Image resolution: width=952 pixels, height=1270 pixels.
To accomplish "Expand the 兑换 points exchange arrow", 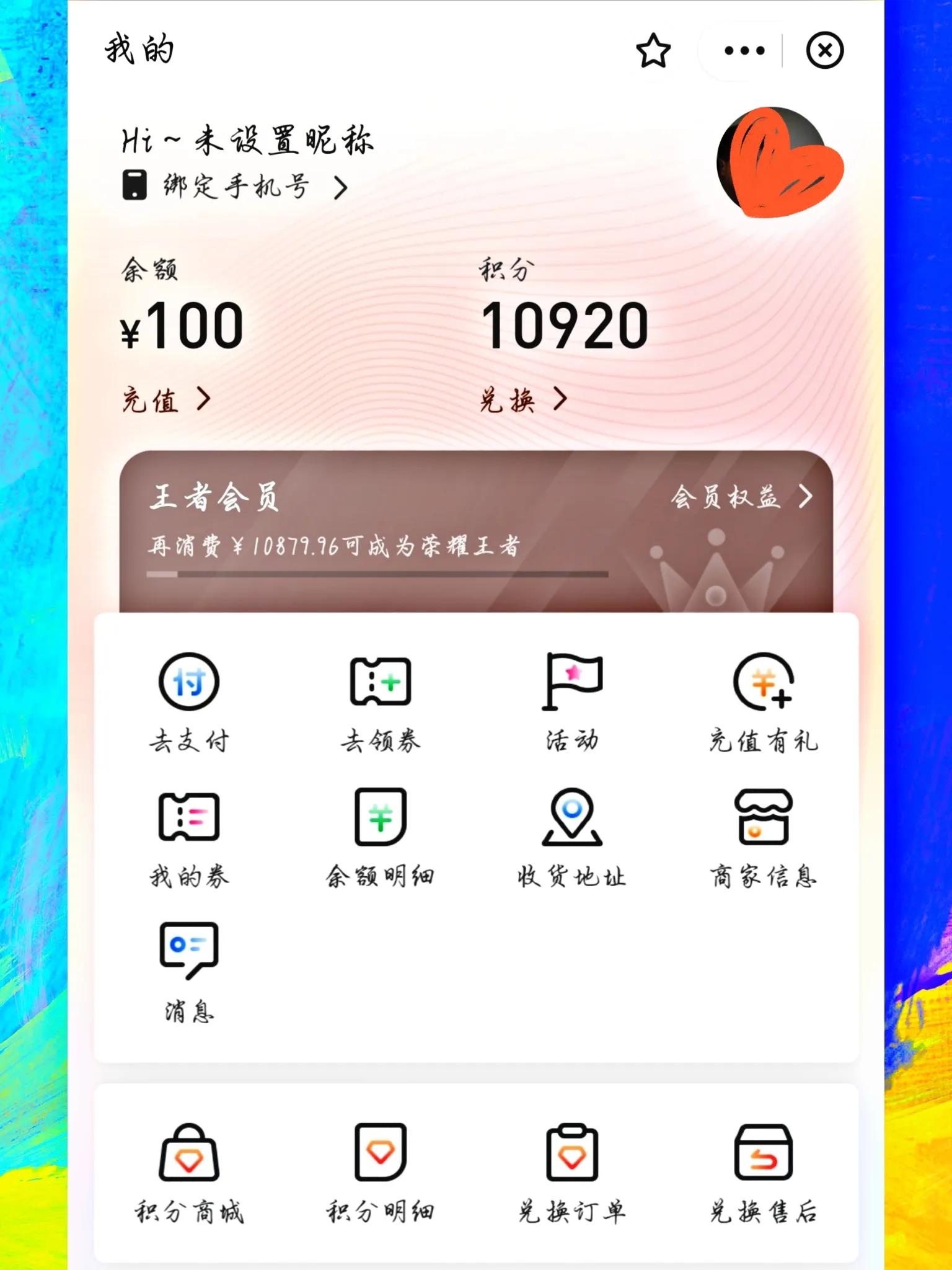I will (x=560, y=400).
